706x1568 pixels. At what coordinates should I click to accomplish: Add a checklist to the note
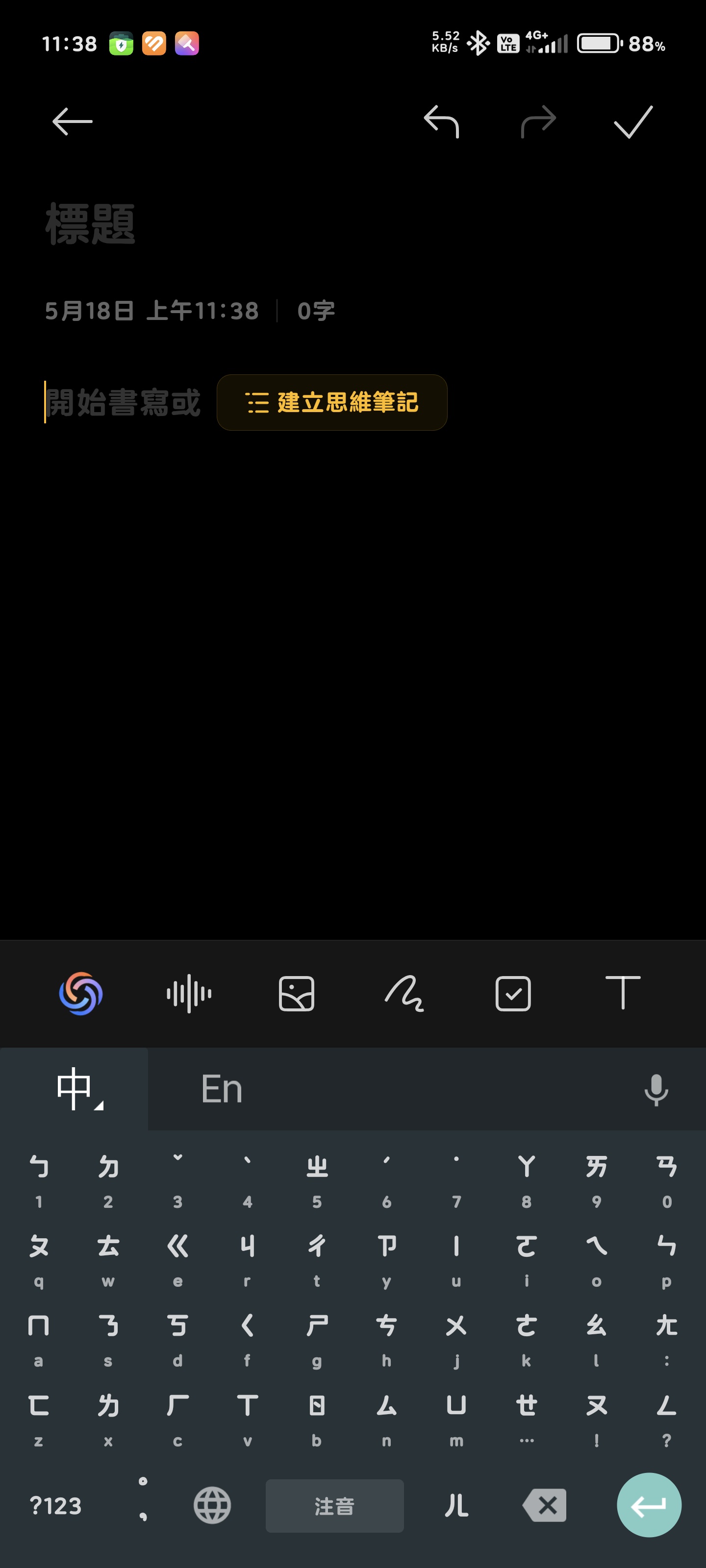tap(513, 993)
